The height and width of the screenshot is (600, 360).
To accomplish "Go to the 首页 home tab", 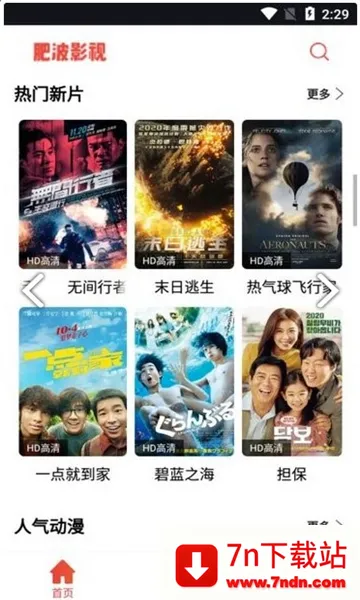I will point(62,578).
